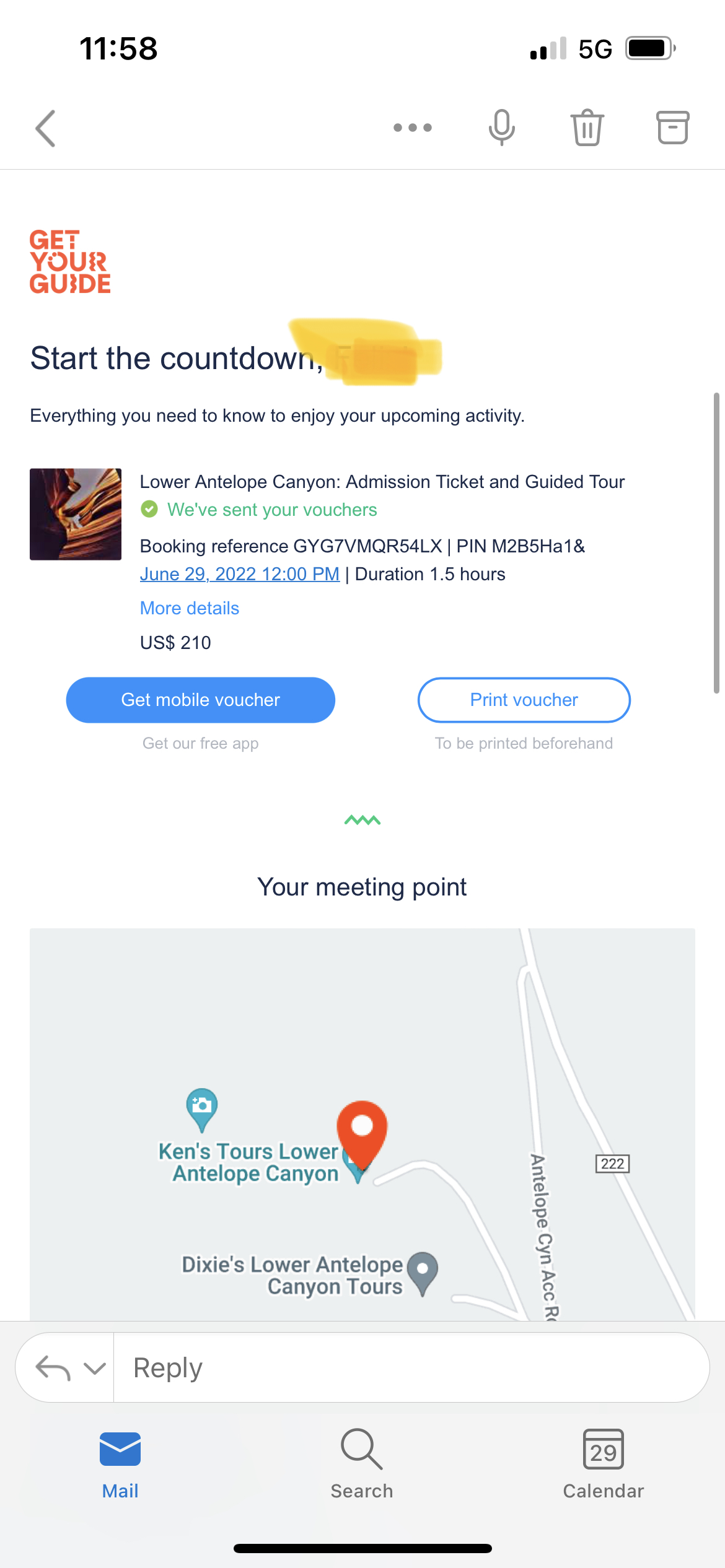The height and width of the screenshot is (1568, 725).
Task: Go back to the inbox
Action: pyautogui.click(x=46, y=128)
